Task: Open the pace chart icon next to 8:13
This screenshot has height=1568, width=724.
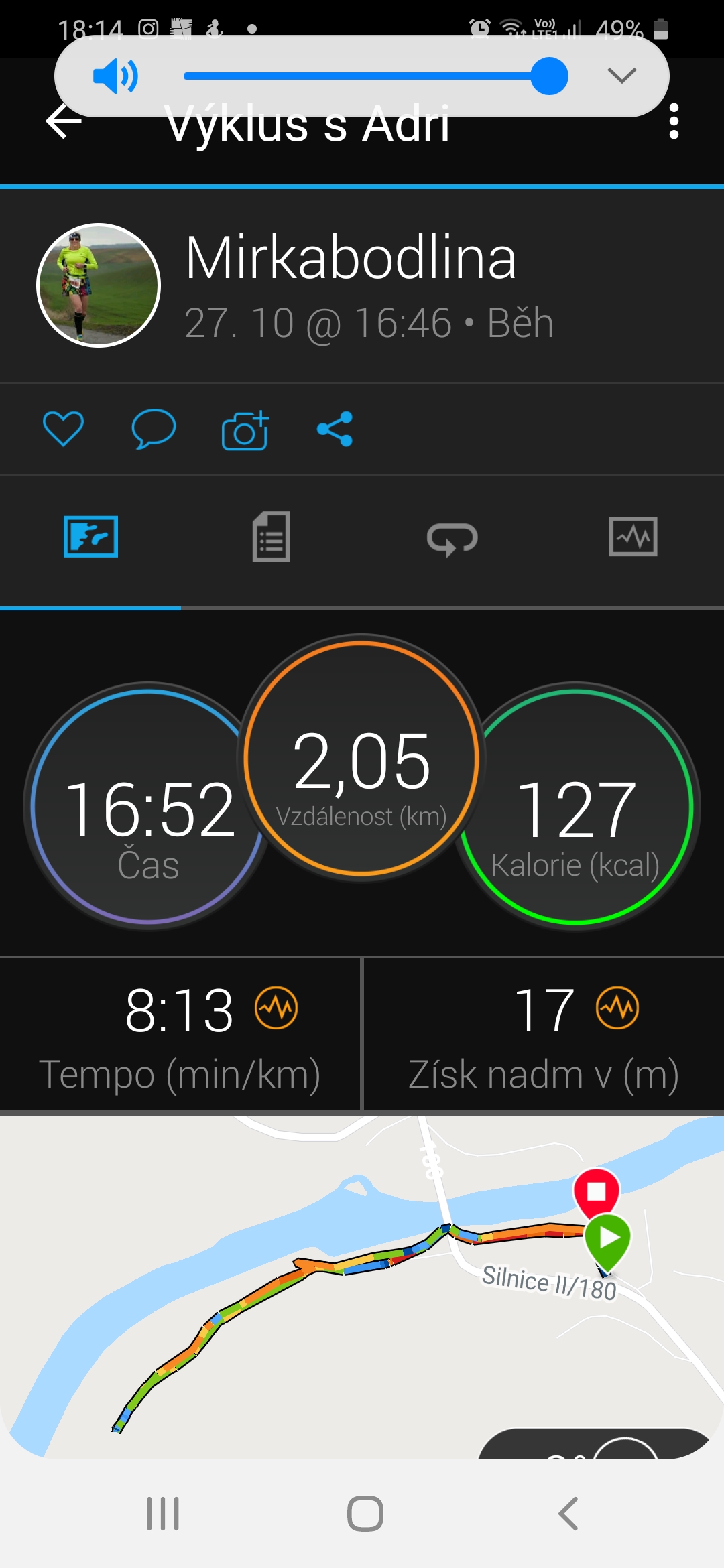Action: pyautogui.click(x=276, y=1008)
